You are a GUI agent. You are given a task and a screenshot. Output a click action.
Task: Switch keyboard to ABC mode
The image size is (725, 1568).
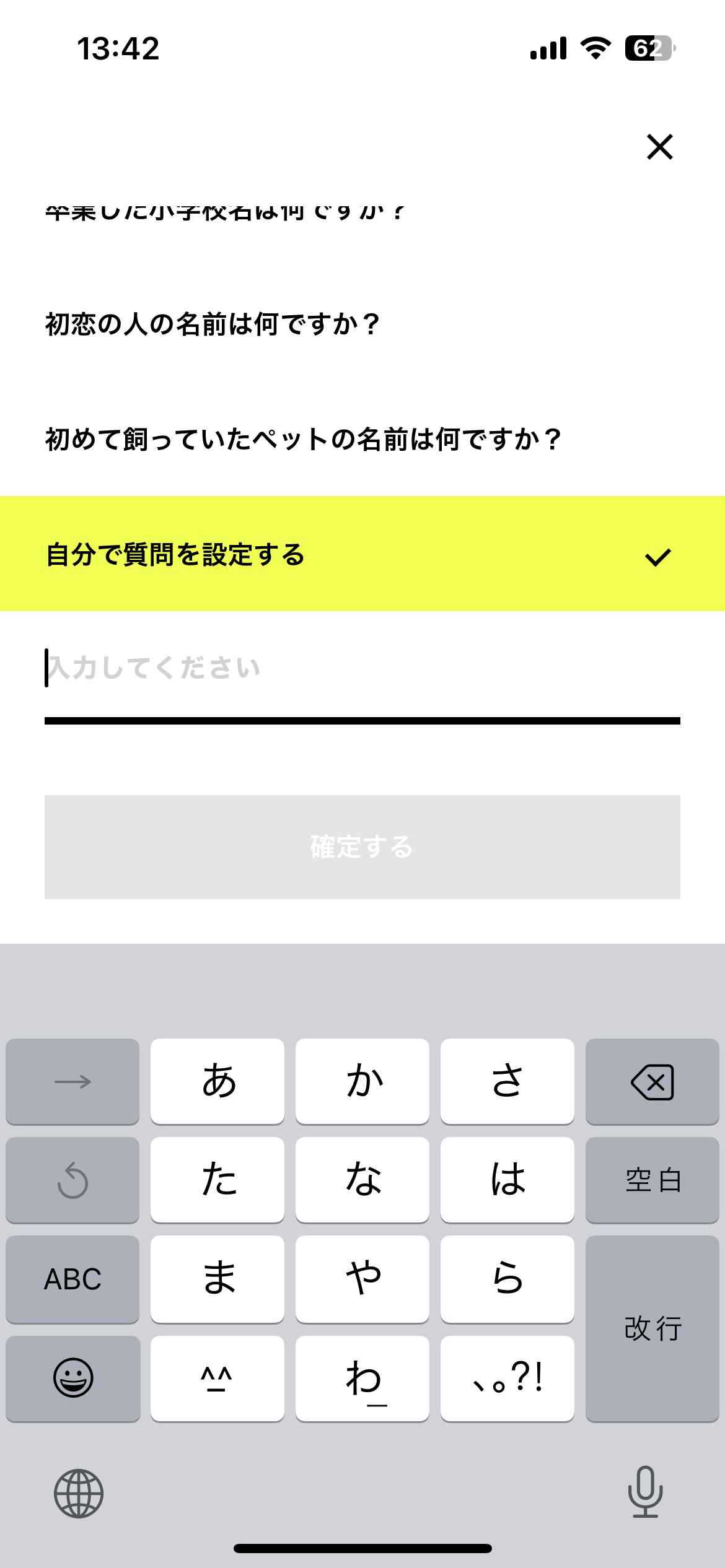point(72,1279)
